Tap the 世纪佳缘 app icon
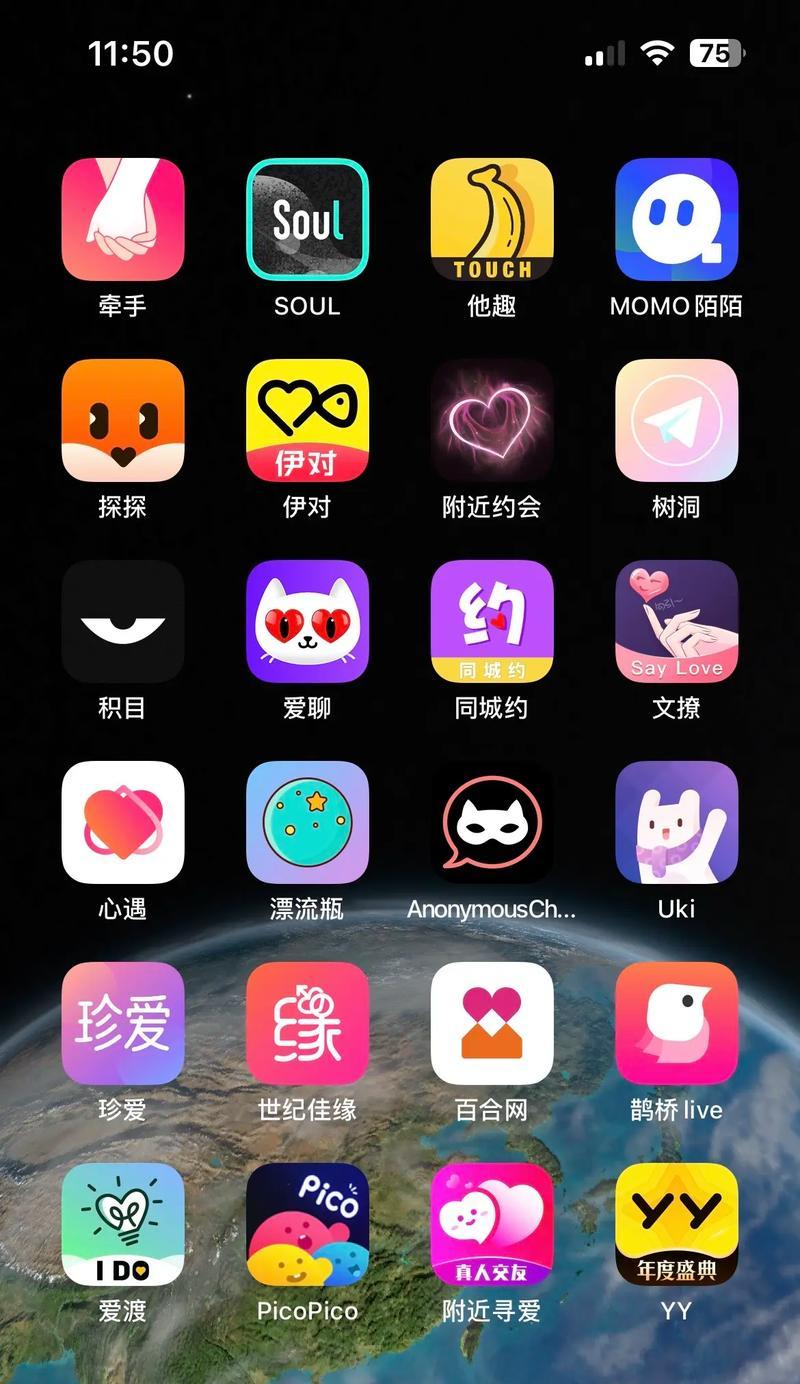 [307, 1023]
